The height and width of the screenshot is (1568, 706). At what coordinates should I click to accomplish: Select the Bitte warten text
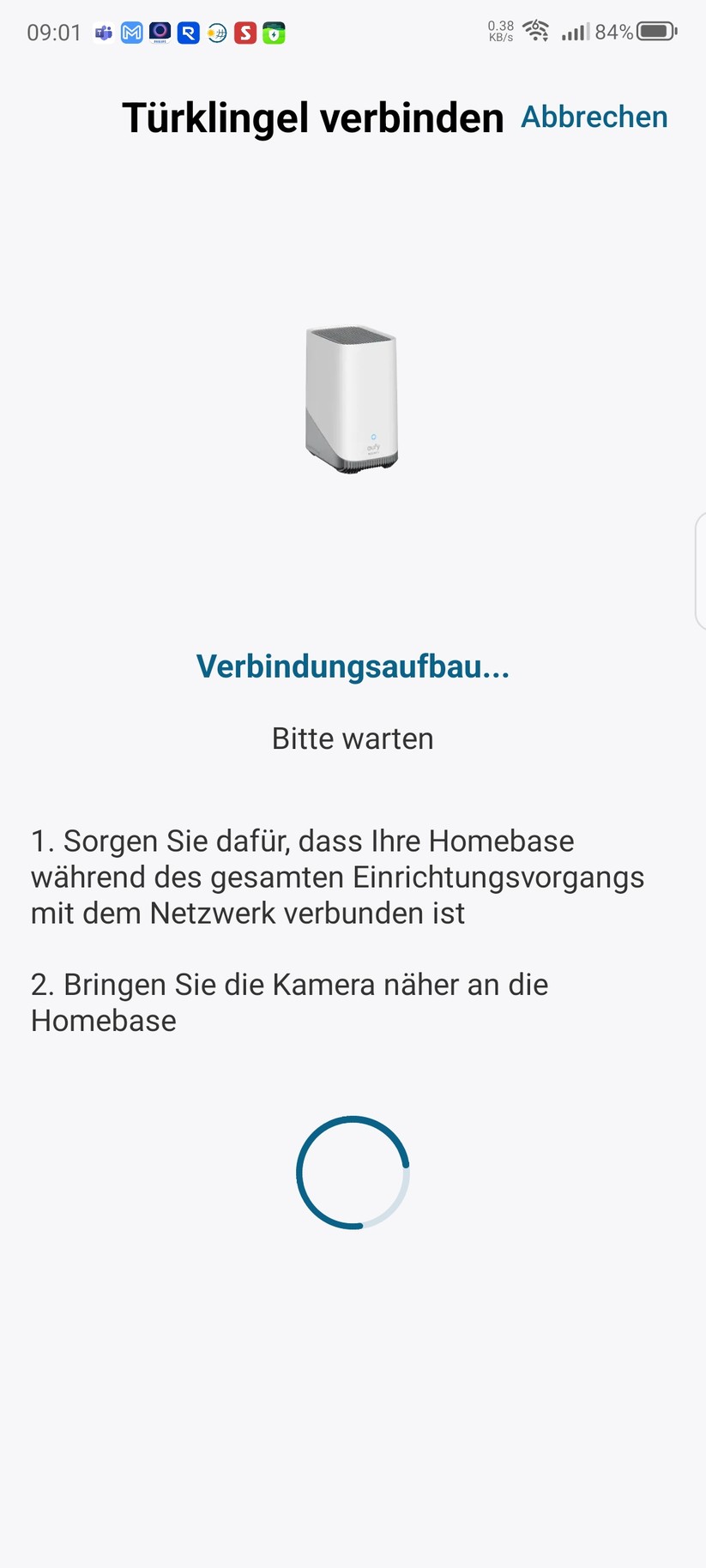pos(353,739)
